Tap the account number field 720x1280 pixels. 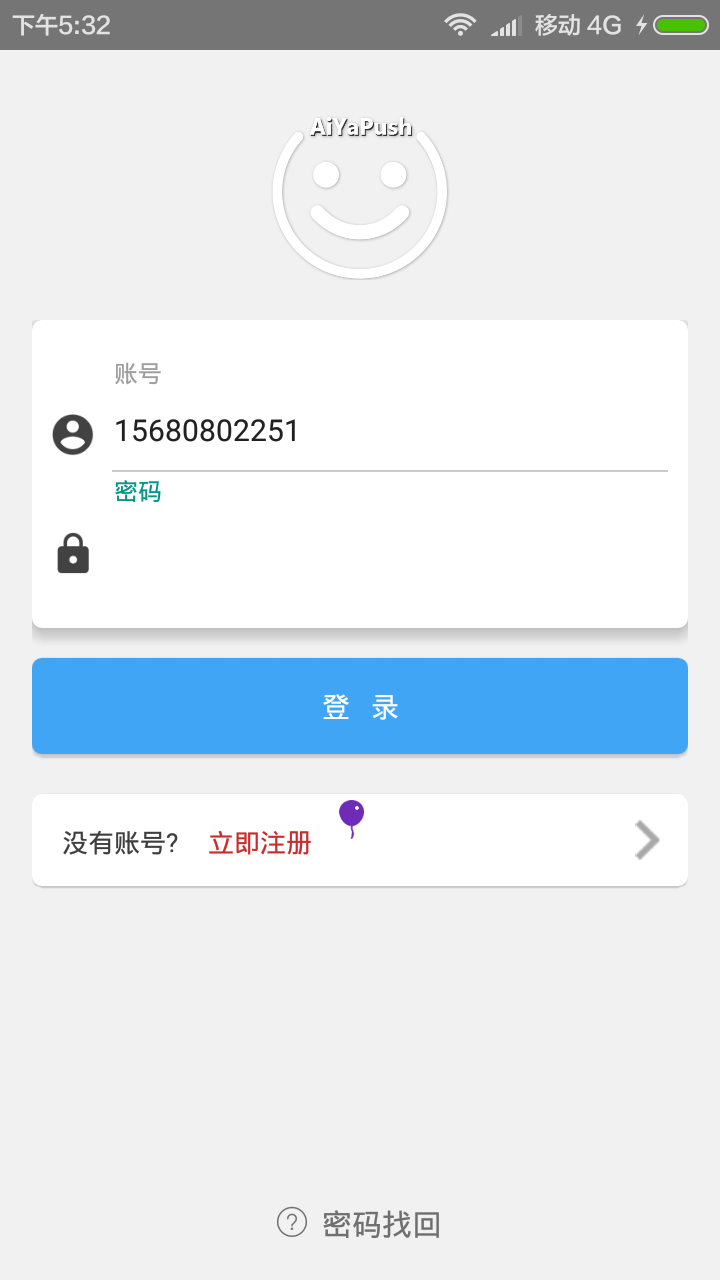388,432
